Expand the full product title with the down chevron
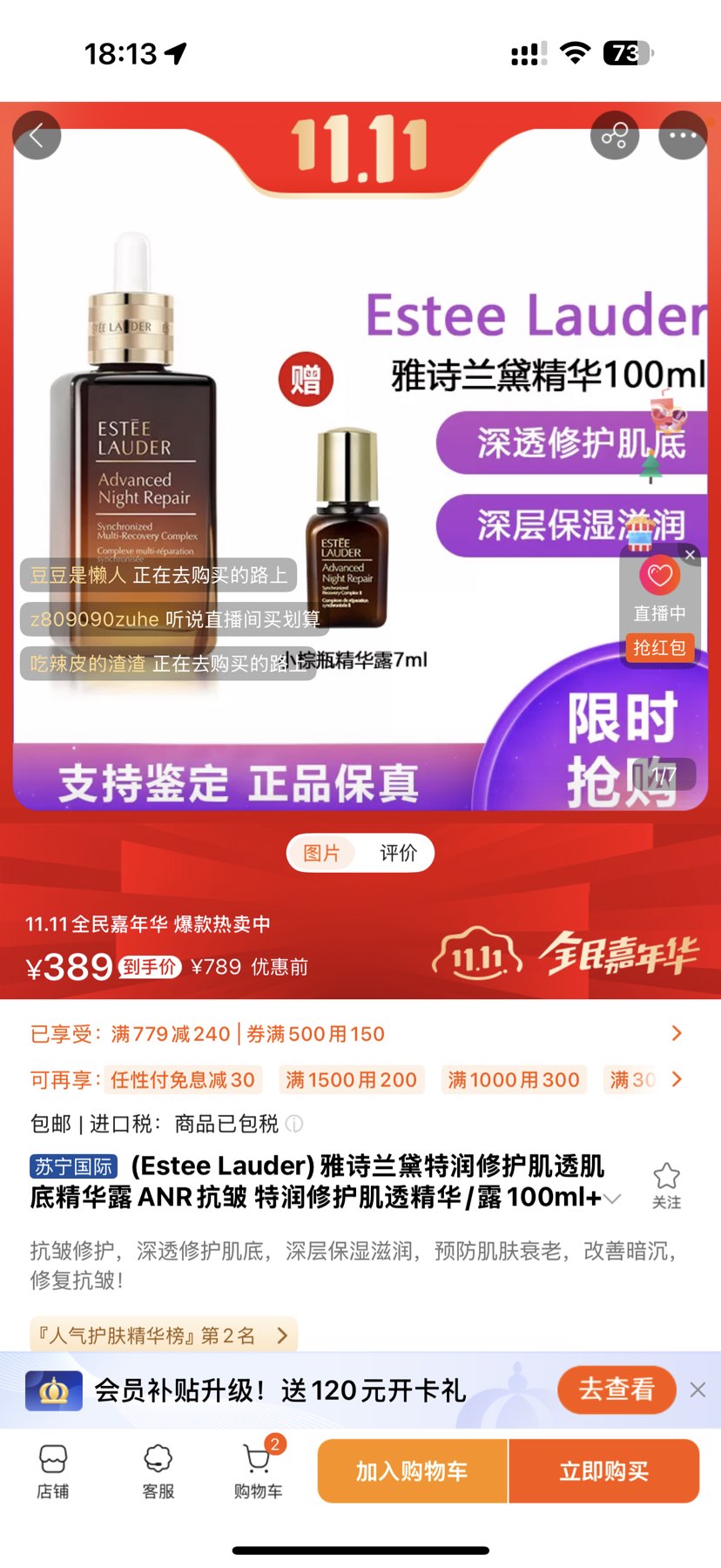The height and width of the screenshot is (1568, 721). pyautogui.click(x=612, y=1198)
